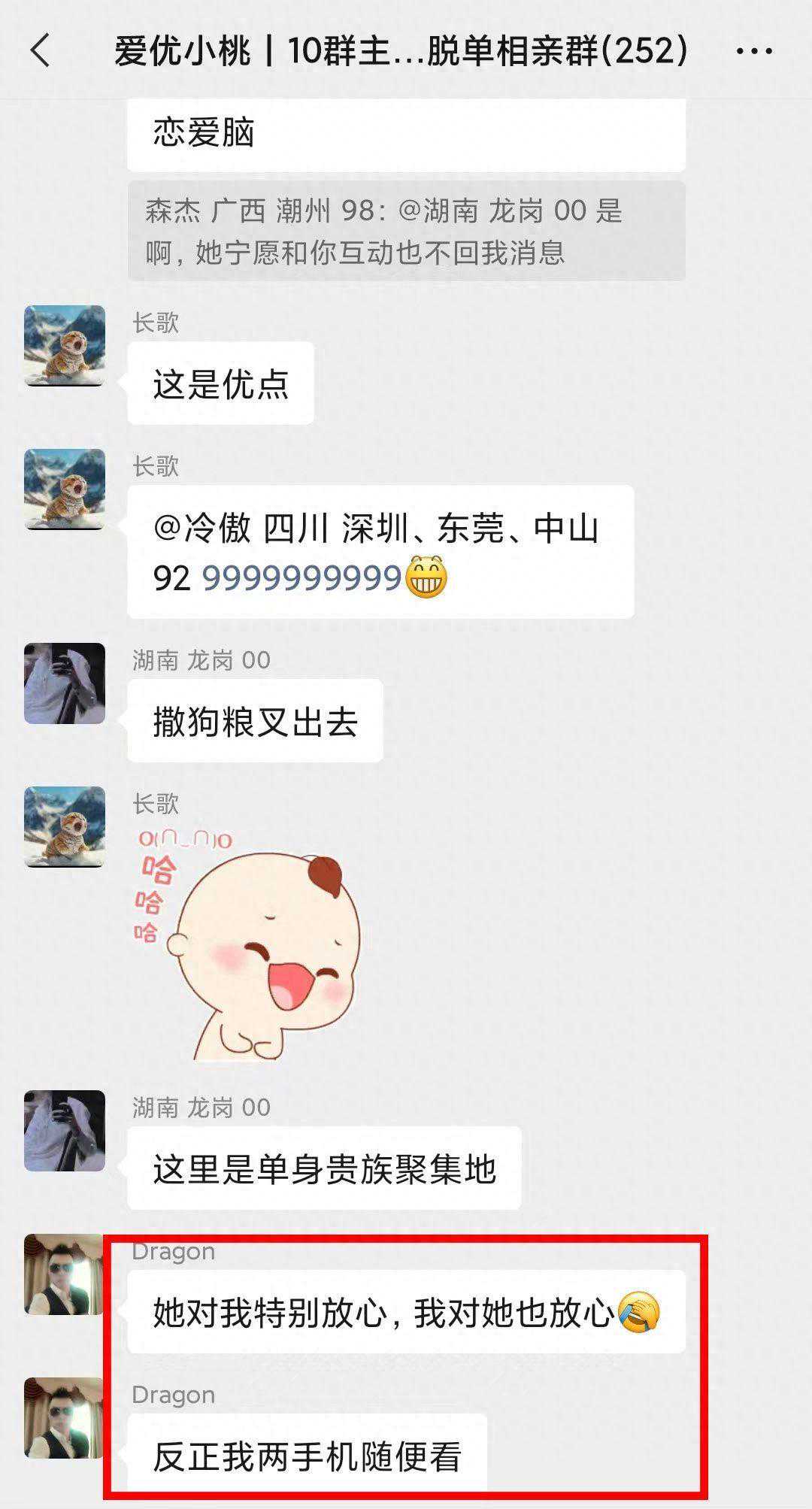Open Dragon's avatar beside 反正我两手机随便看
812x1509 pixels.
tap(63, 1418)
